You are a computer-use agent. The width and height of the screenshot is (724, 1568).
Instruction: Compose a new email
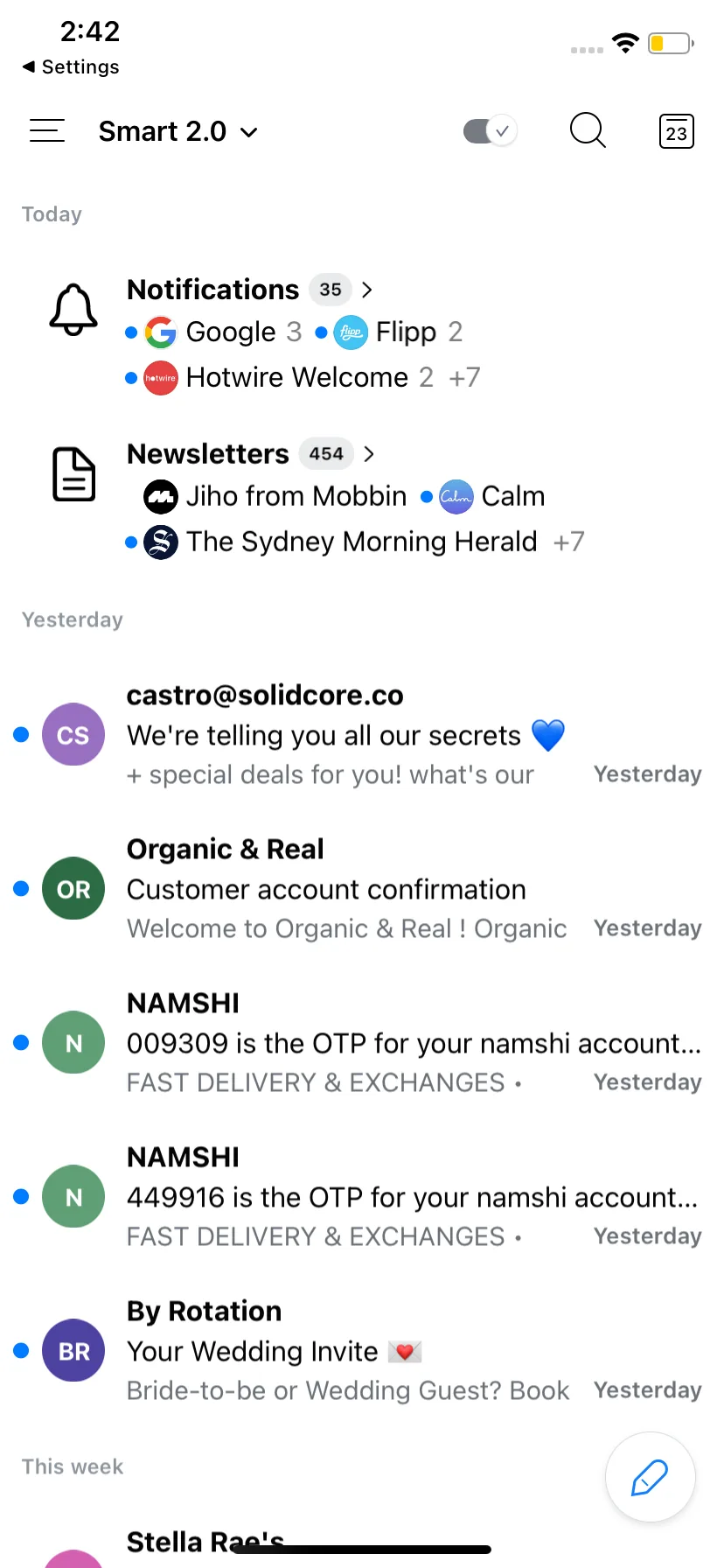(x=650, y=1477)
